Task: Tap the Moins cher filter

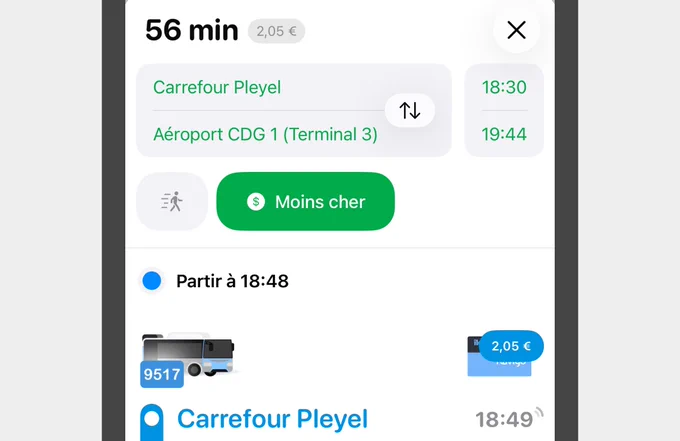Action: point(306,202)
